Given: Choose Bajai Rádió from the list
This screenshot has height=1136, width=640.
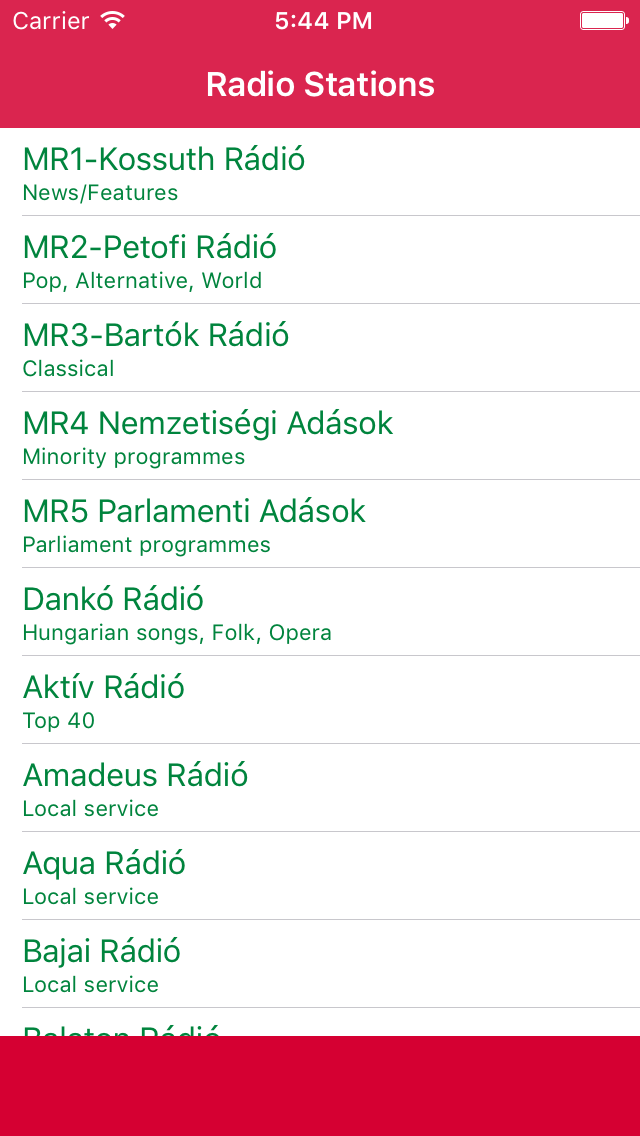Looking at the screenshot, I should (320, 964).
